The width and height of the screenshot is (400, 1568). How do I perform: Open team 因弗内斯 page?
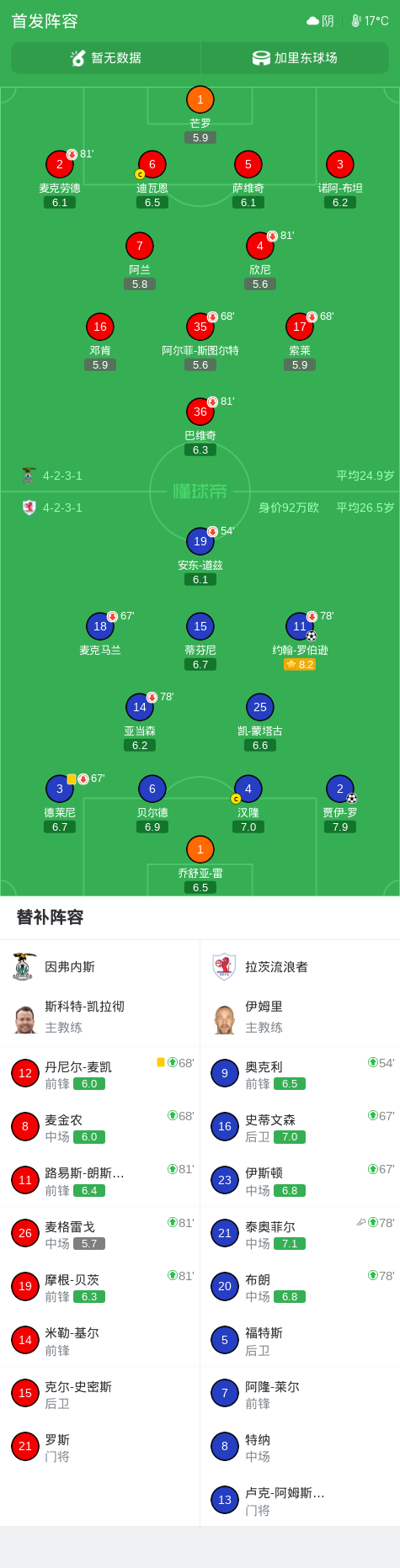pos(100,967)
